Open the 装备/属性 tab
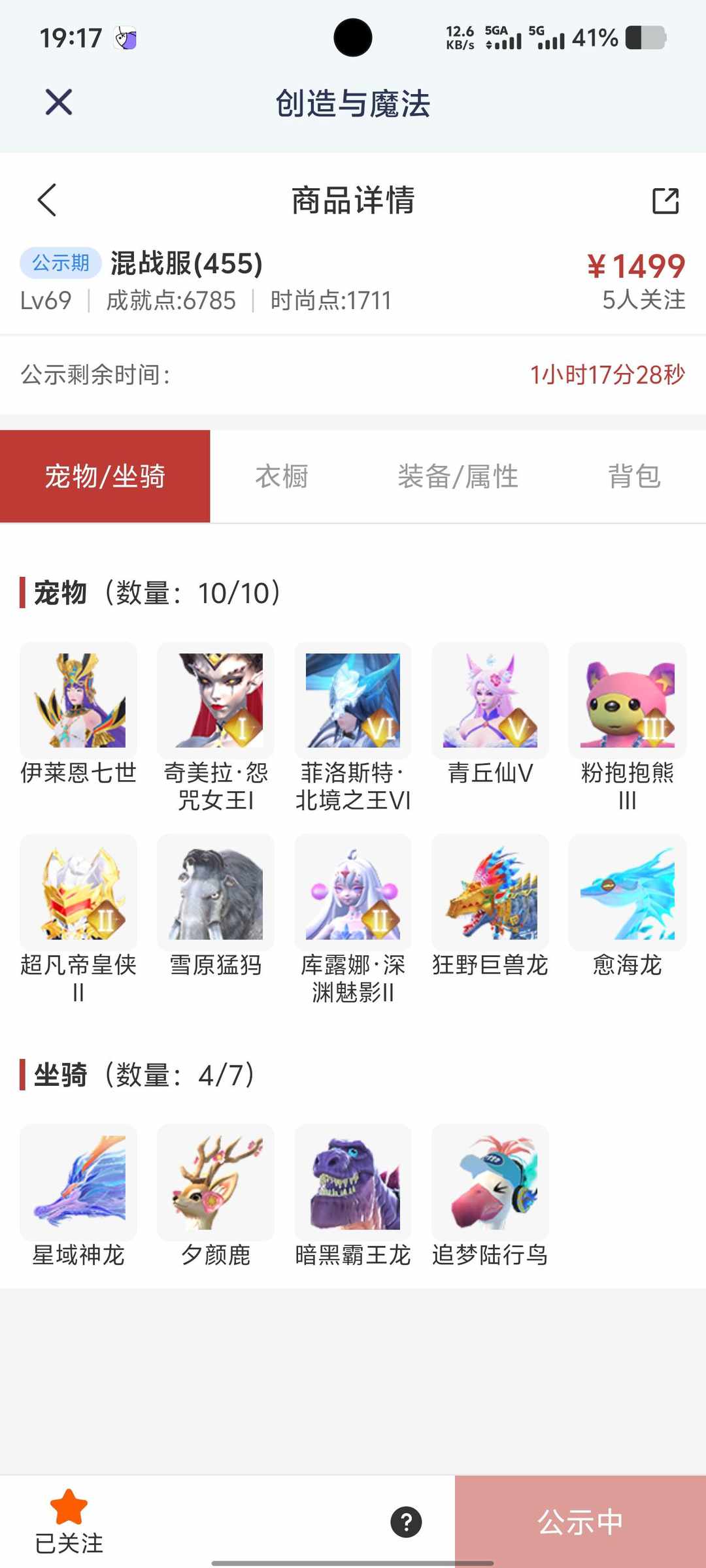This screenshot has height=1568, width=706. (458, 476)
